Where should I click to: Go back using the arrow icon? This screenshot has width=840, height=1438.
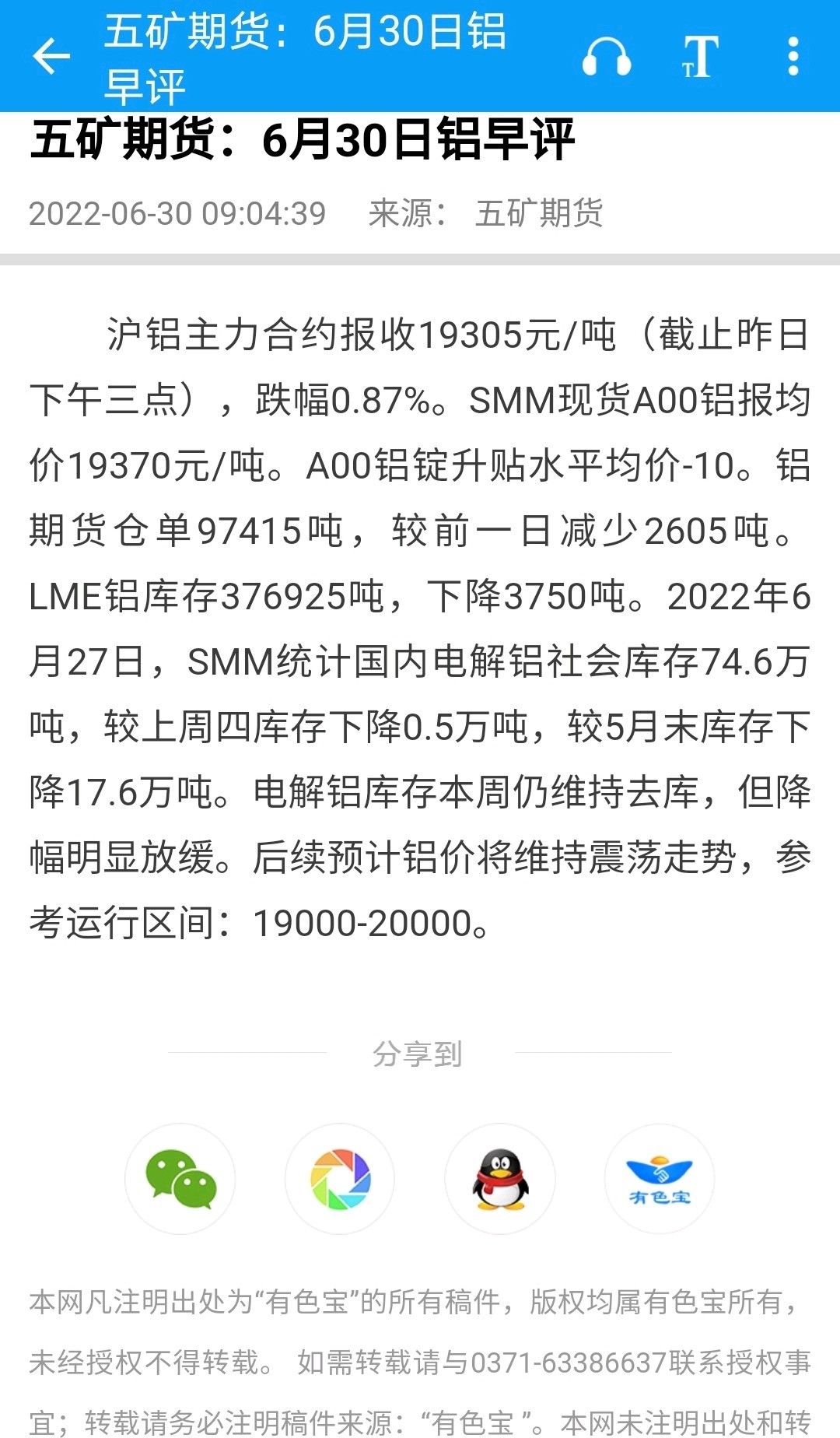click(51, 56)
